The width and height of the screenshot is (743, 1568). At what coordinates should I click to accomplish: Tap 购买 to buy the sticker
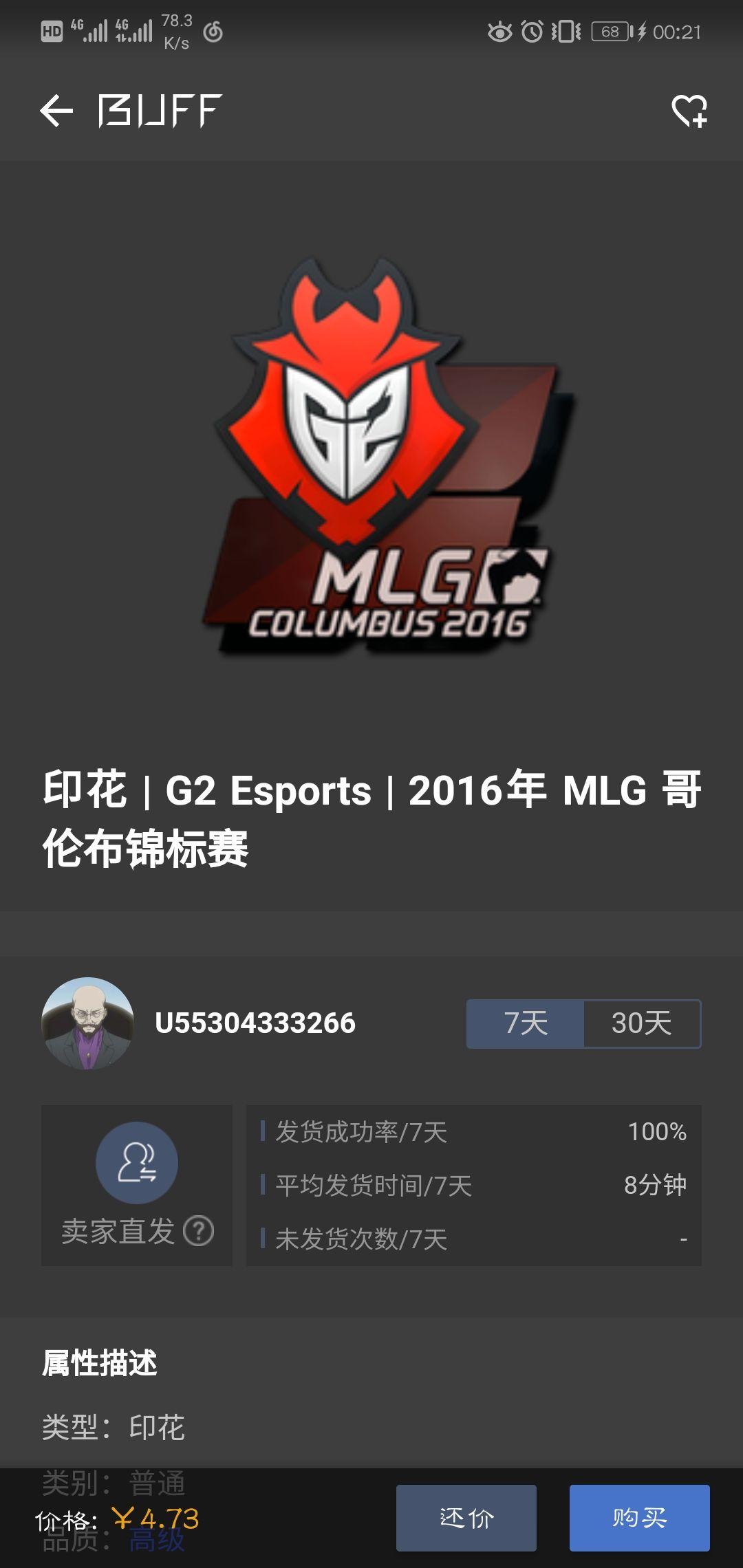(x=639, y=1518)
